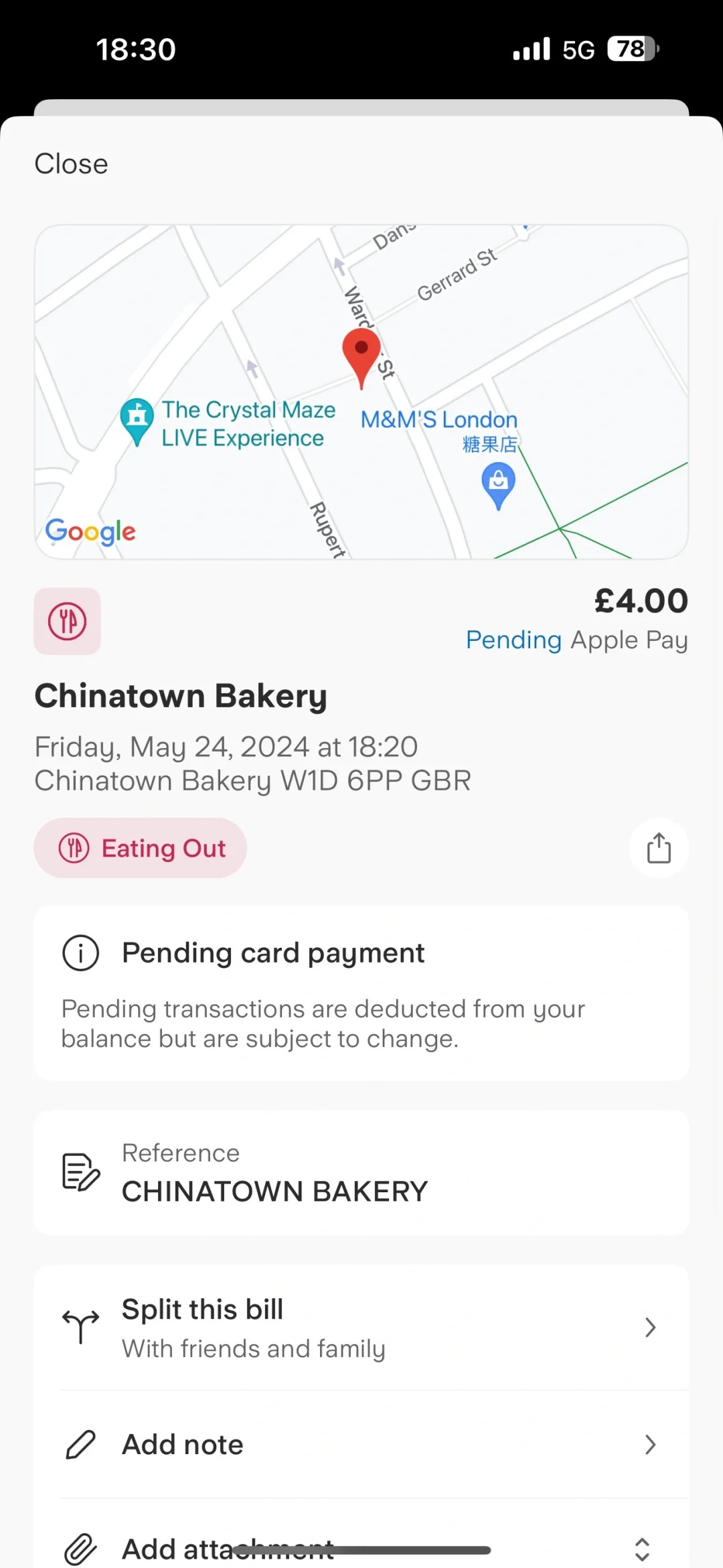Open the full map from the map preview
The height and width of the screenshot is (1568, 723).
(361, 392)
